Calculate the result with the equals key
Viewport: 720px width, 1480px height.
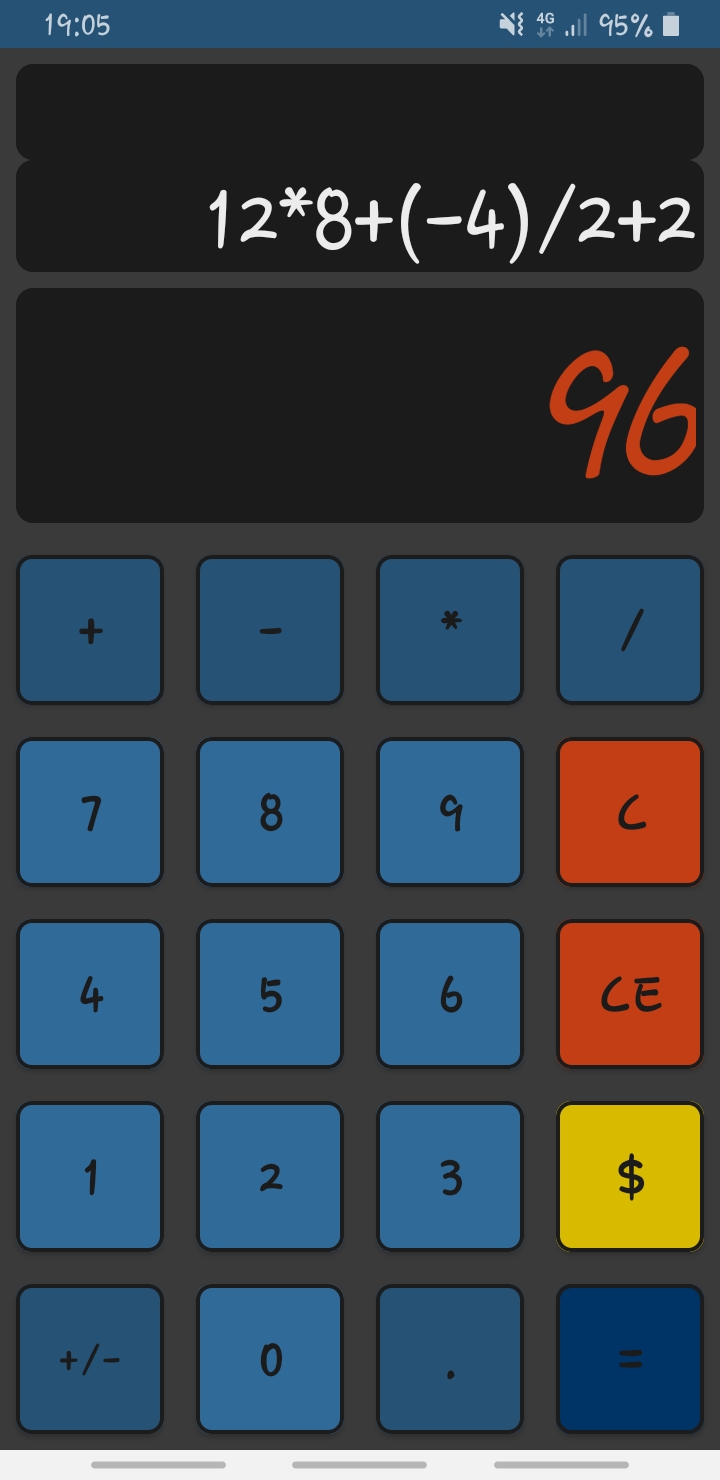630,1358
